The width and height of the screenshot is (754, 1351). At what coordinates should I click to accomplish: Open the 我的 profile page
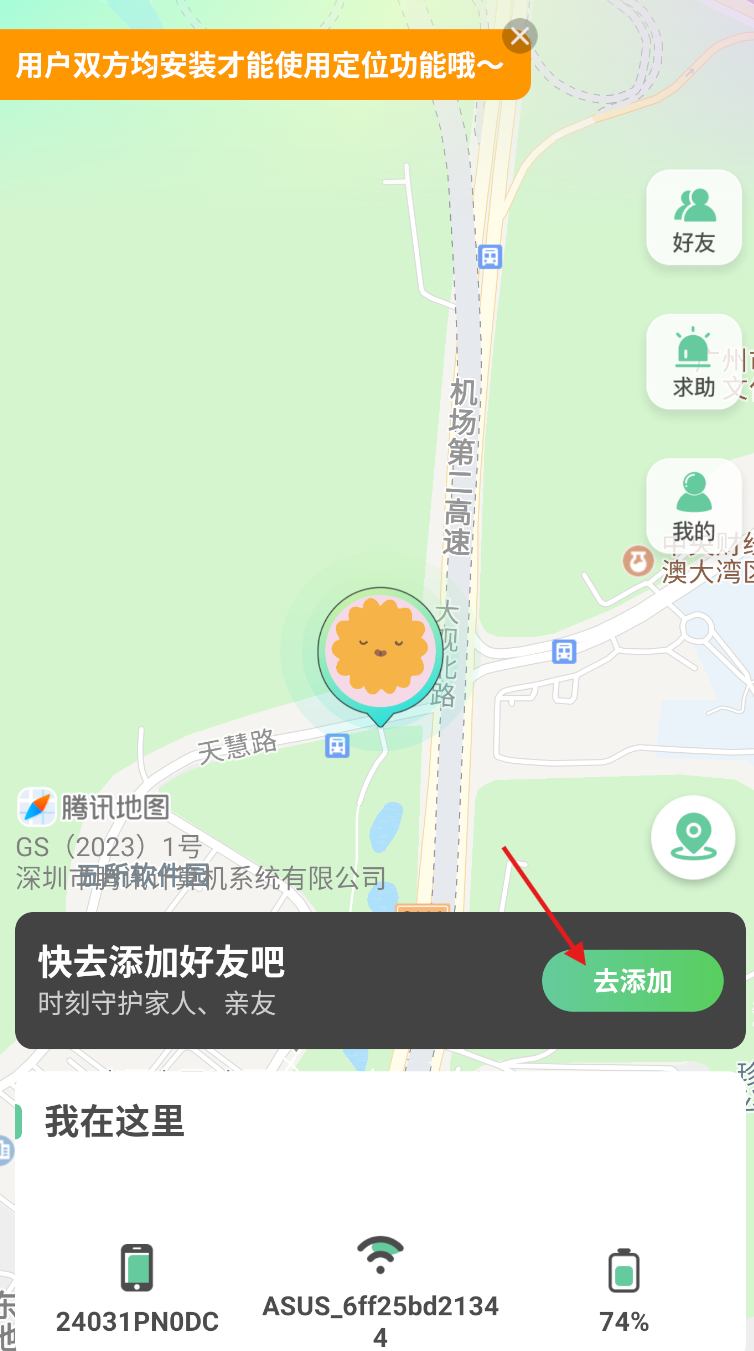694,506
